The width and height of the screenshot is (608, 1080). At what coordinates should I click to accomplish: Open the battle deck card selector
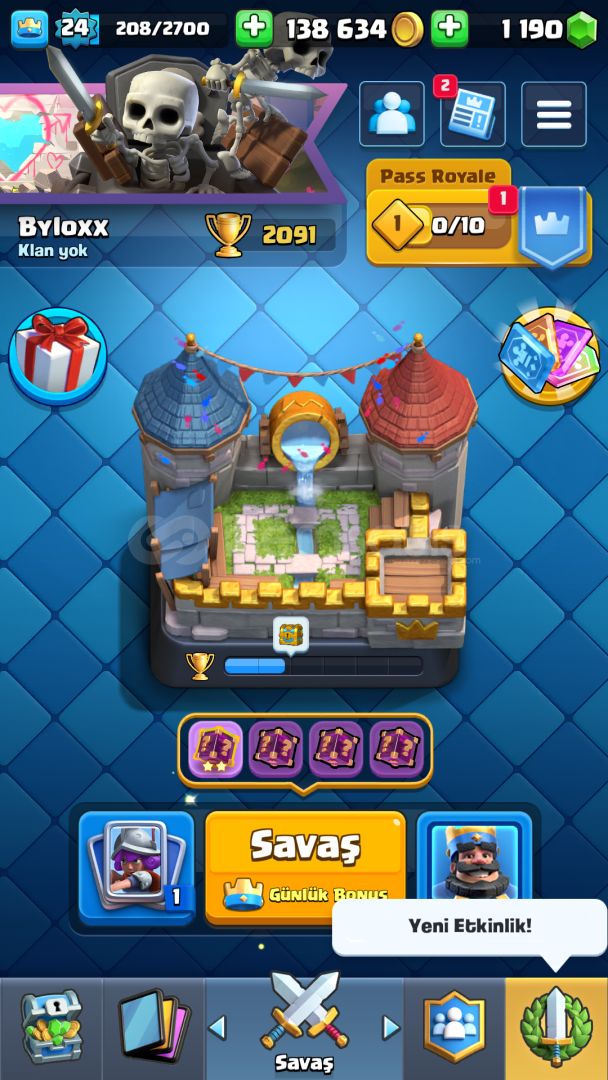click(136, 867)
